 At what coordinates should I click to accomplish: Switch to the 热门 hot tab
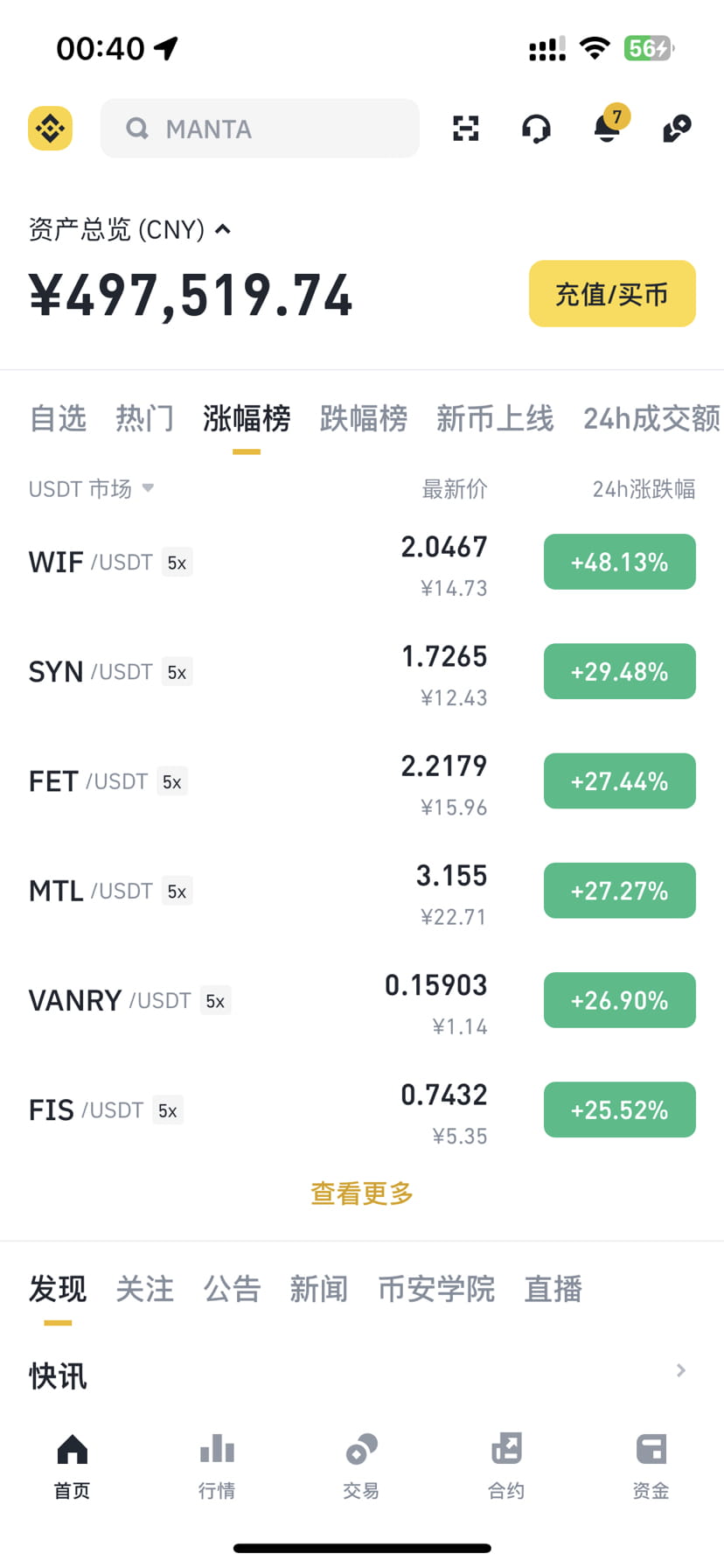tap(144, 419)
